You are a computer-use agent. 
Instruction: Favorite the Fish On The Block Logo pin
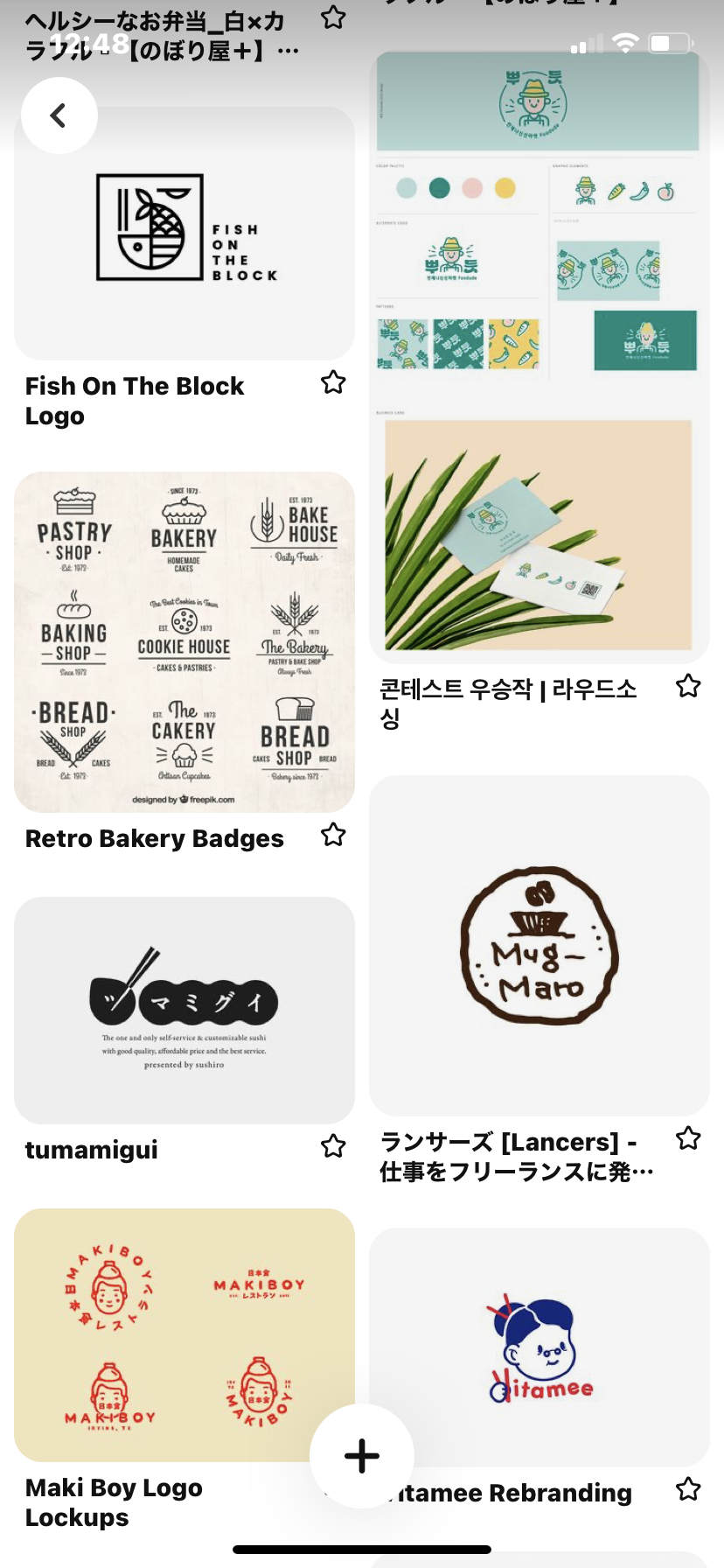tap(333, 382)
